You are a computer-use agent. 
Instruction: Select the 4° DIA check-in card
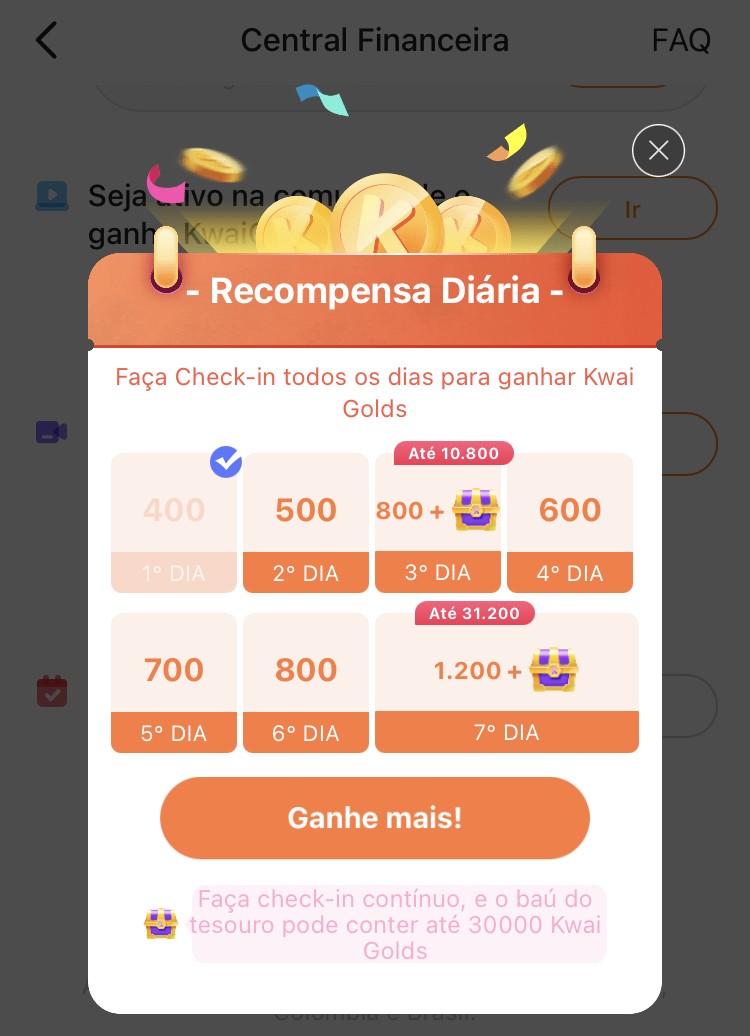(570, 522)
